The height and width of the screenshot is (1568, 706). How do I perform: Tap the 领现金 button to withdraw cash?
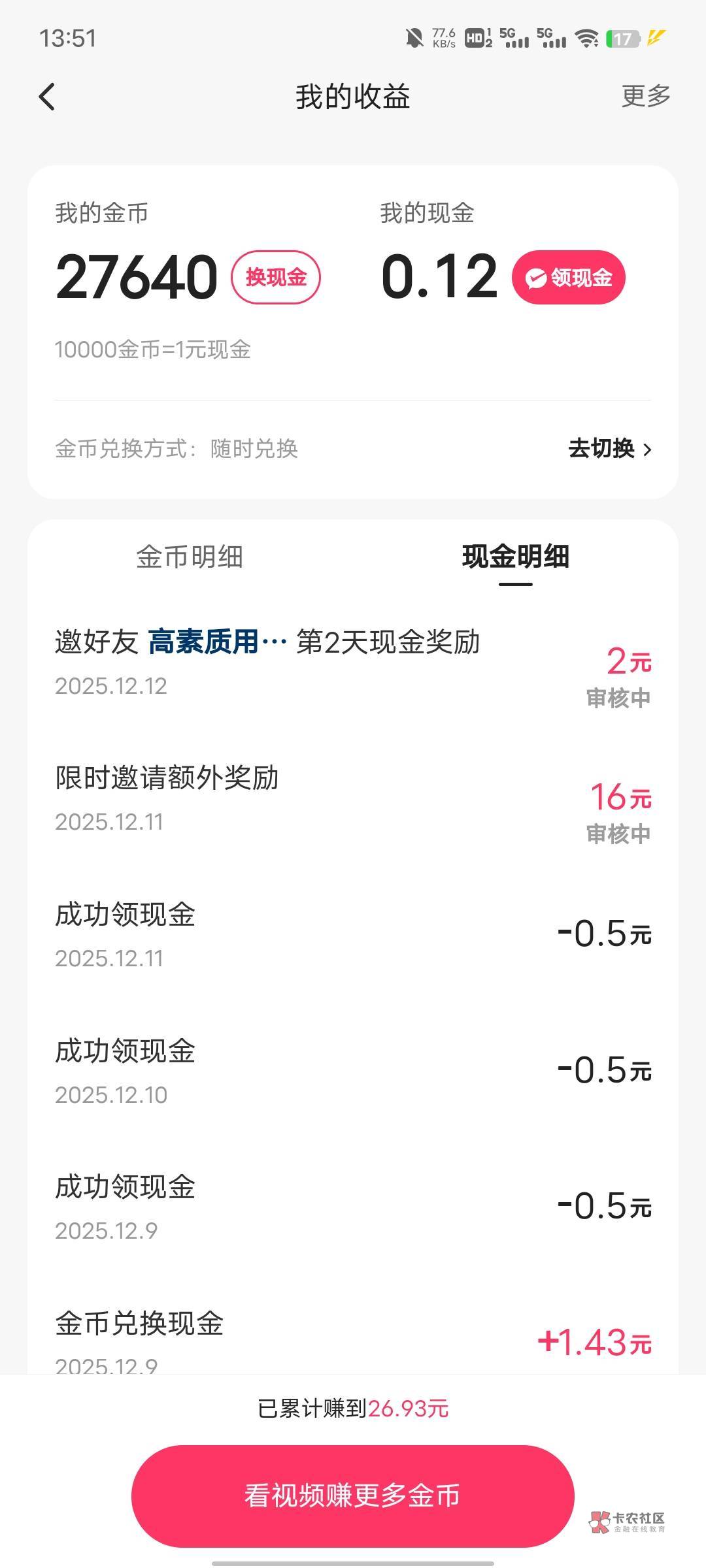tap(568, 278)
